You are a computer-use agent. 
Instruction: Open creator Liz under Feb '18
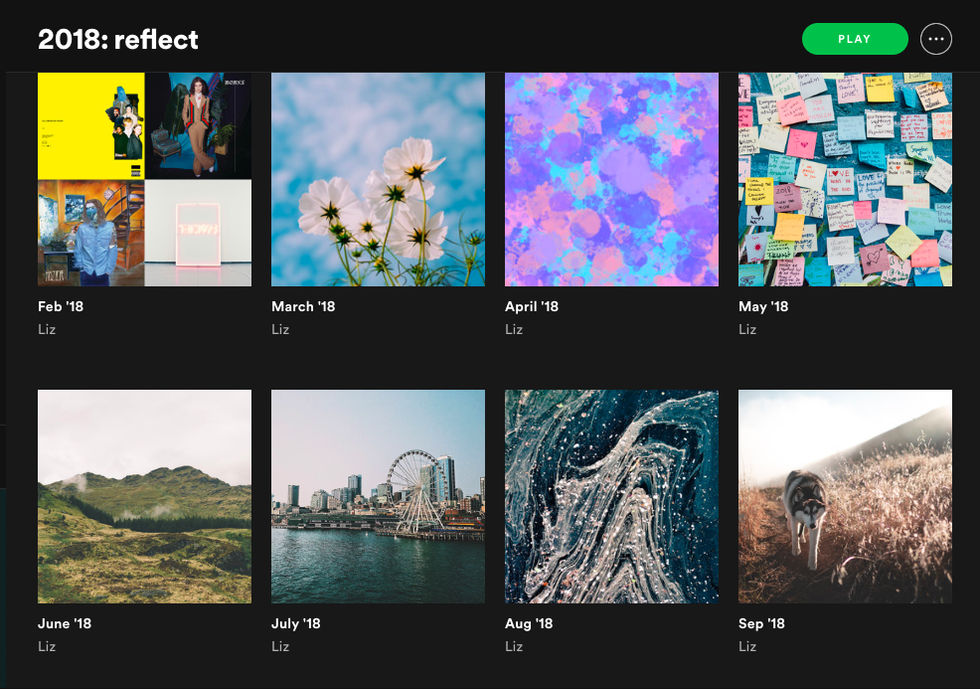(x=47, y=329)
